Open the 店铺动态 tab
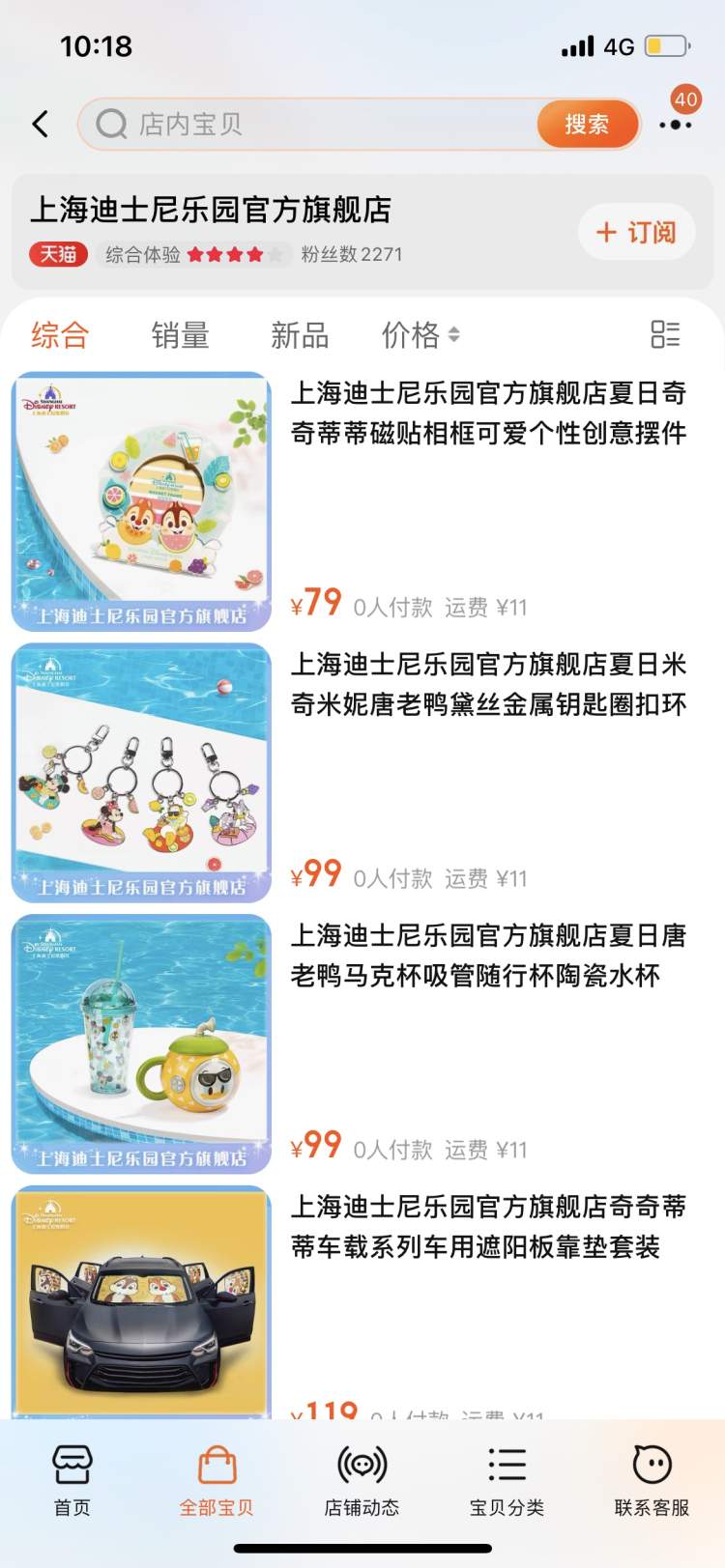Screen dimensions: 725x1568 click(x=362, y=1480)
